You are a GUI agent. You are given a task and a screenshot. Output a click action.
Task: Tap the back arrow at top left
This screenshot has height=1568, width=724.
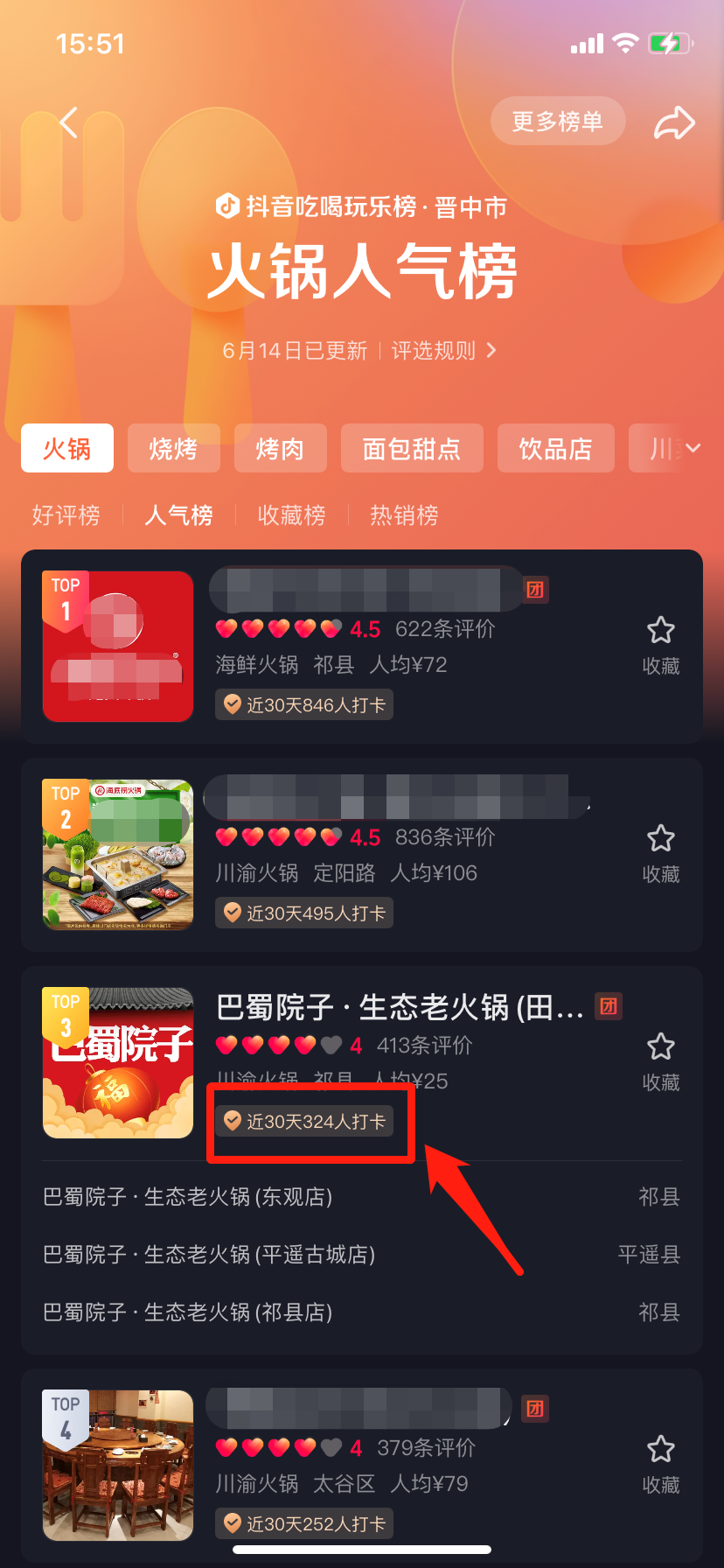point(67,122)
